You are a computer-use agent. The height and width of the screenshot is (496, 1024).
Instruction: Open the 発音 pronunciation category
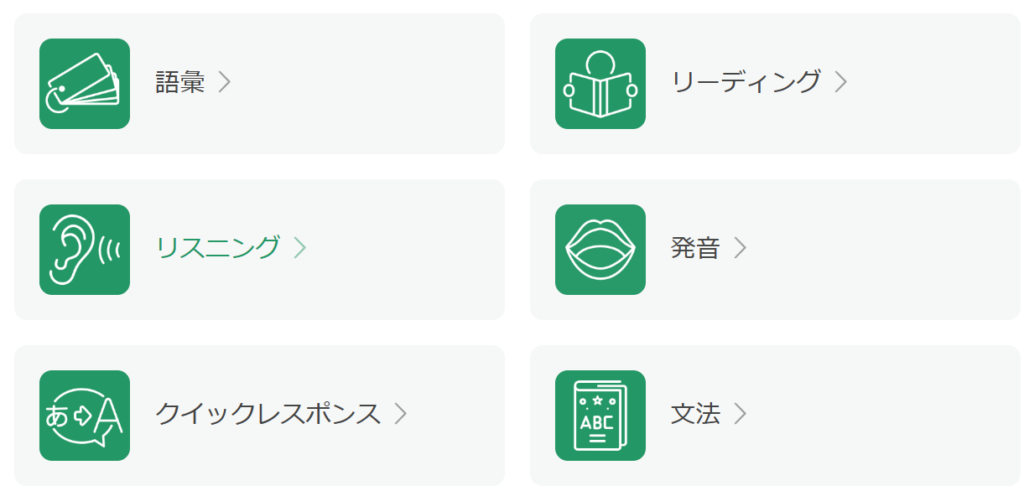coord(696,248)
